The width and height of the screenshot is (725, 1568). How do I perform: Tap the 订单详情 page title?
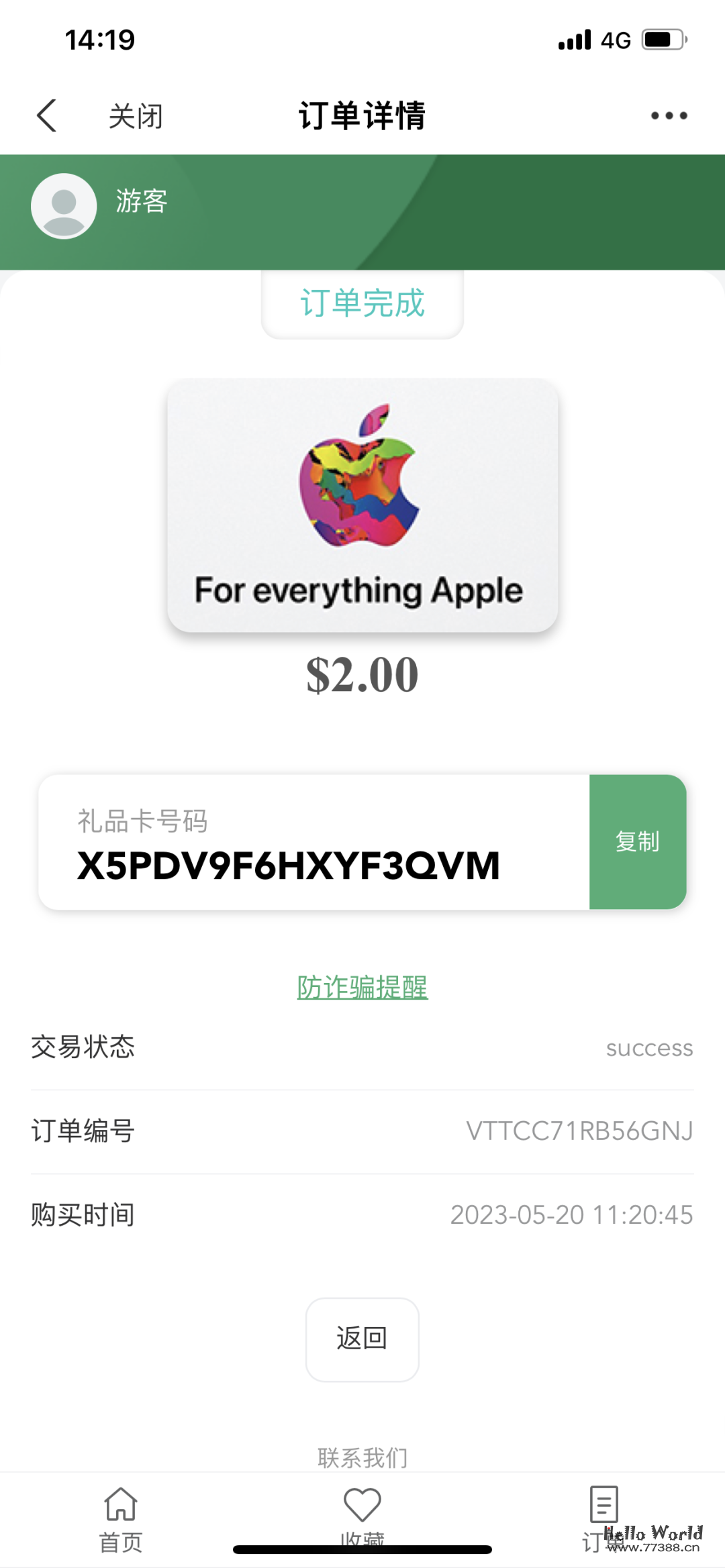(362, 114)
